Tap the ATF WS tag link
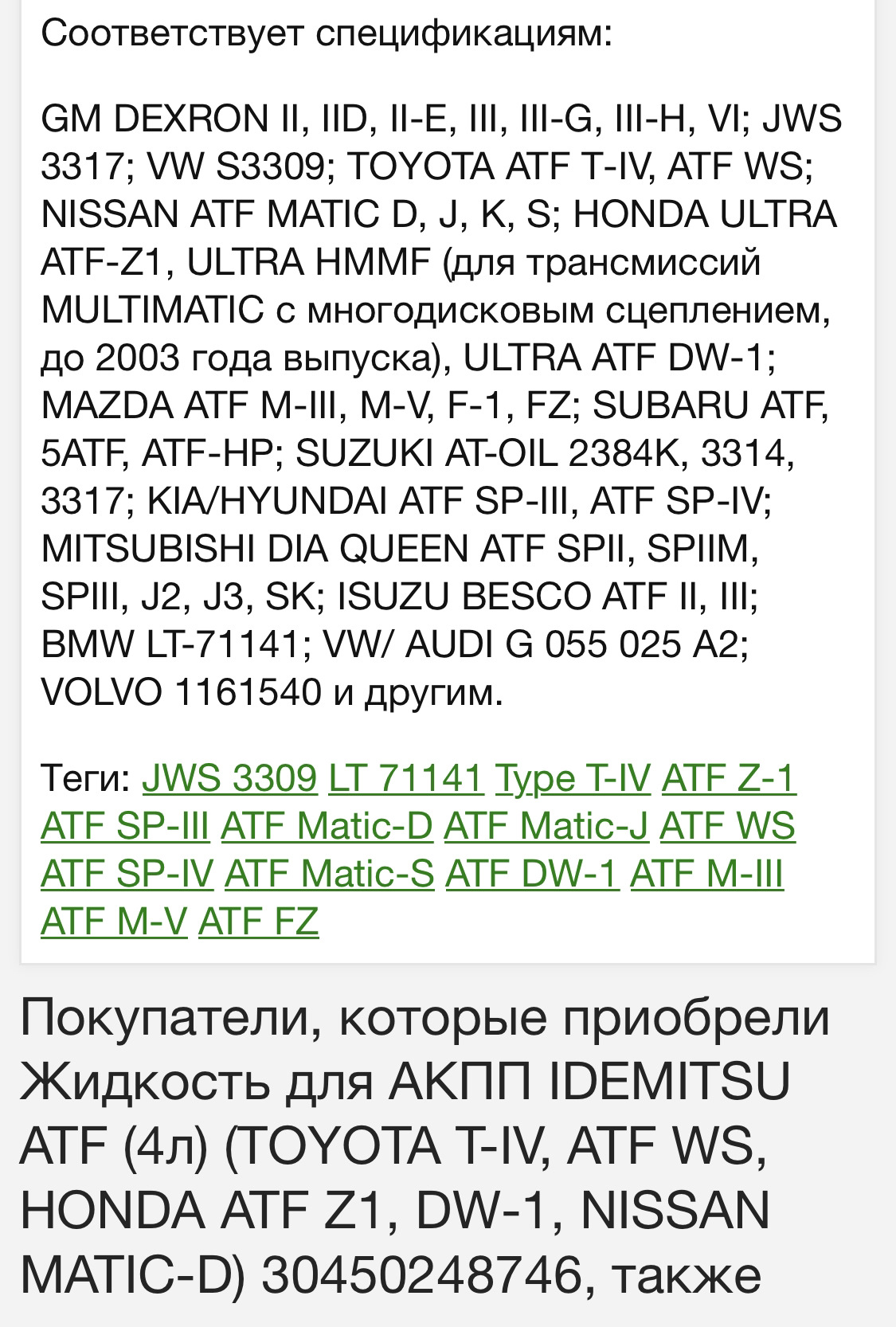Viewport: 896px width, 1327px height. (x=727, y=826)
